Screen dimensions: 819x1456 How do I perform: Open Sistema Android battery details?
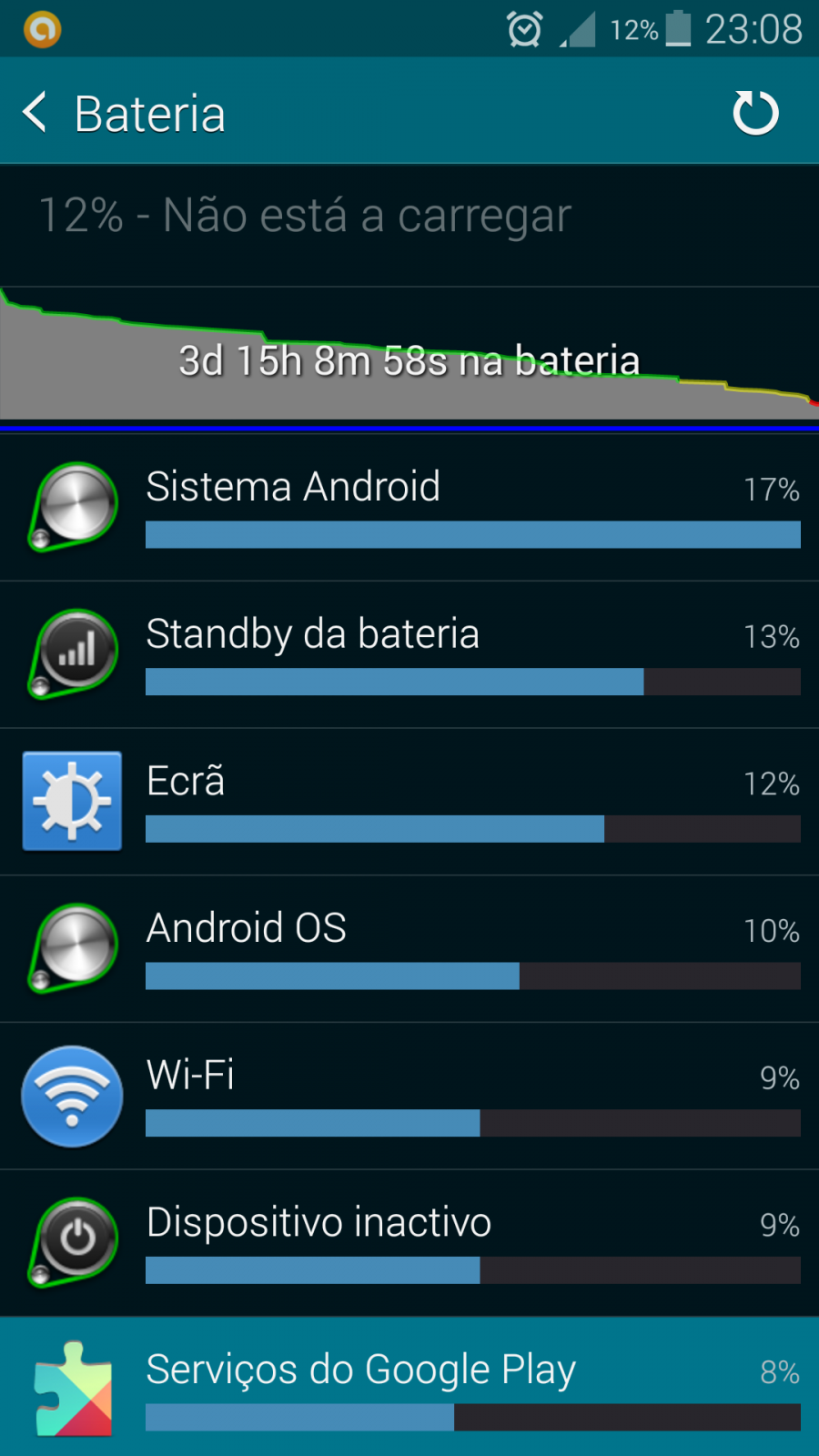409,507
